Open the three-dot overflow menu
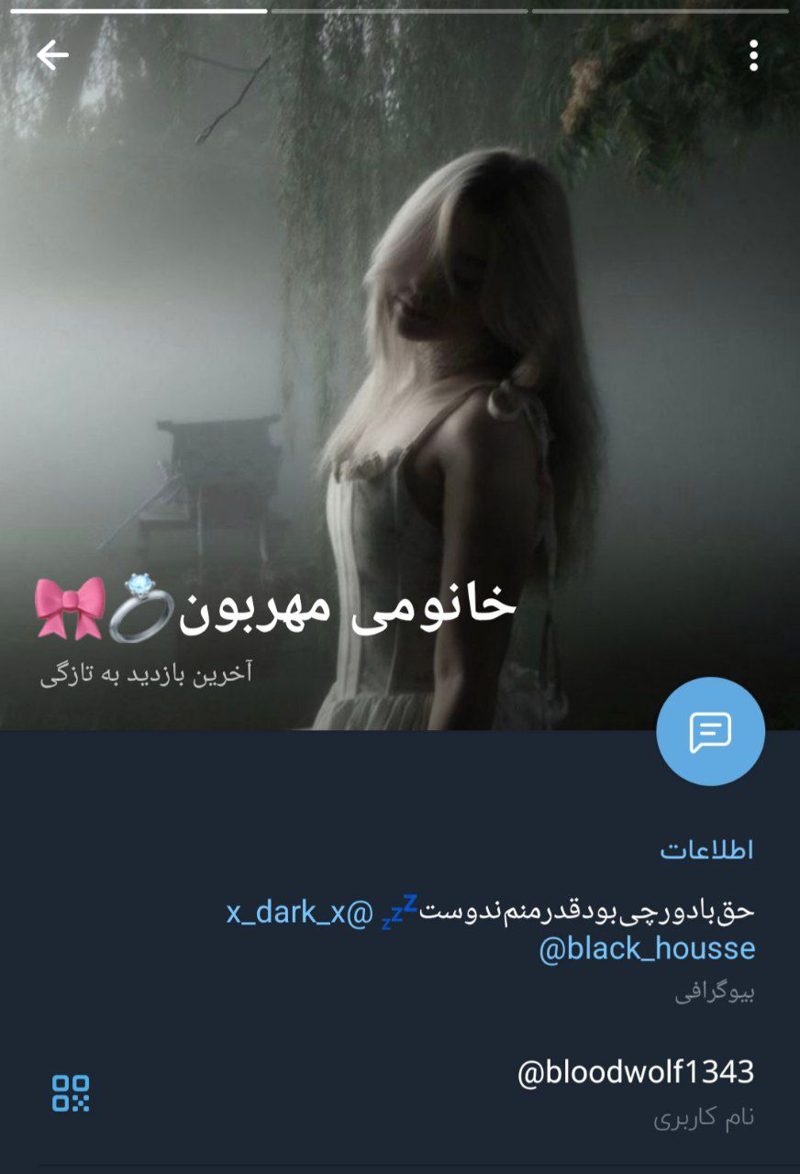The width and height of the screenshot is (800, 1174). click(x=754, y=56)
